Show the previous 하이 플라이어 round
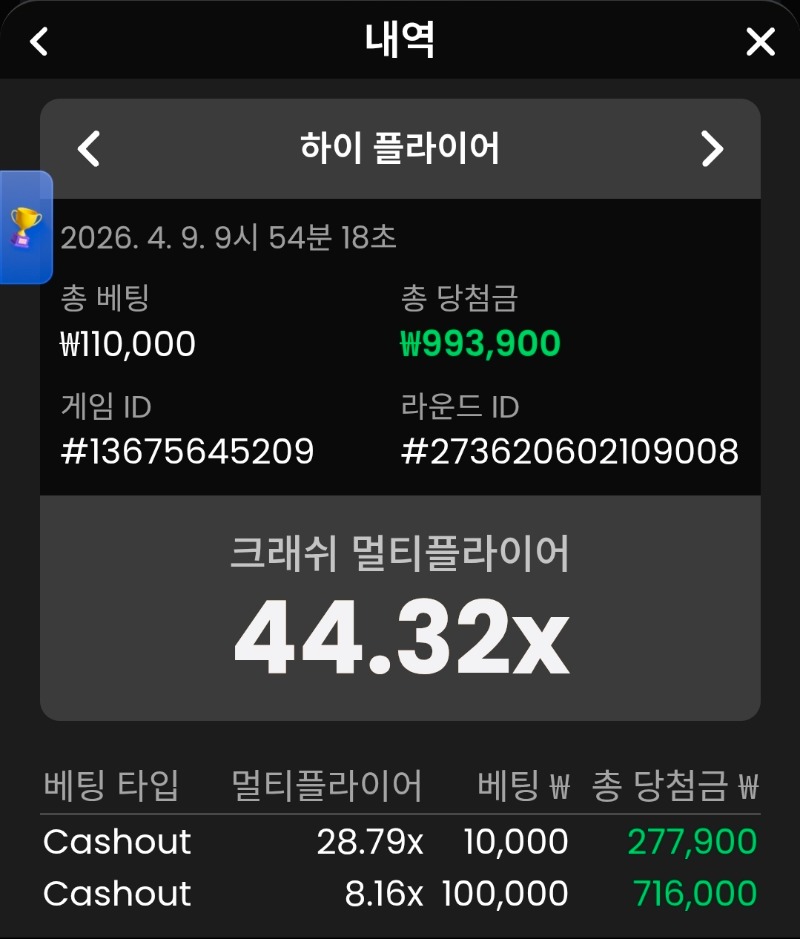 90,149
